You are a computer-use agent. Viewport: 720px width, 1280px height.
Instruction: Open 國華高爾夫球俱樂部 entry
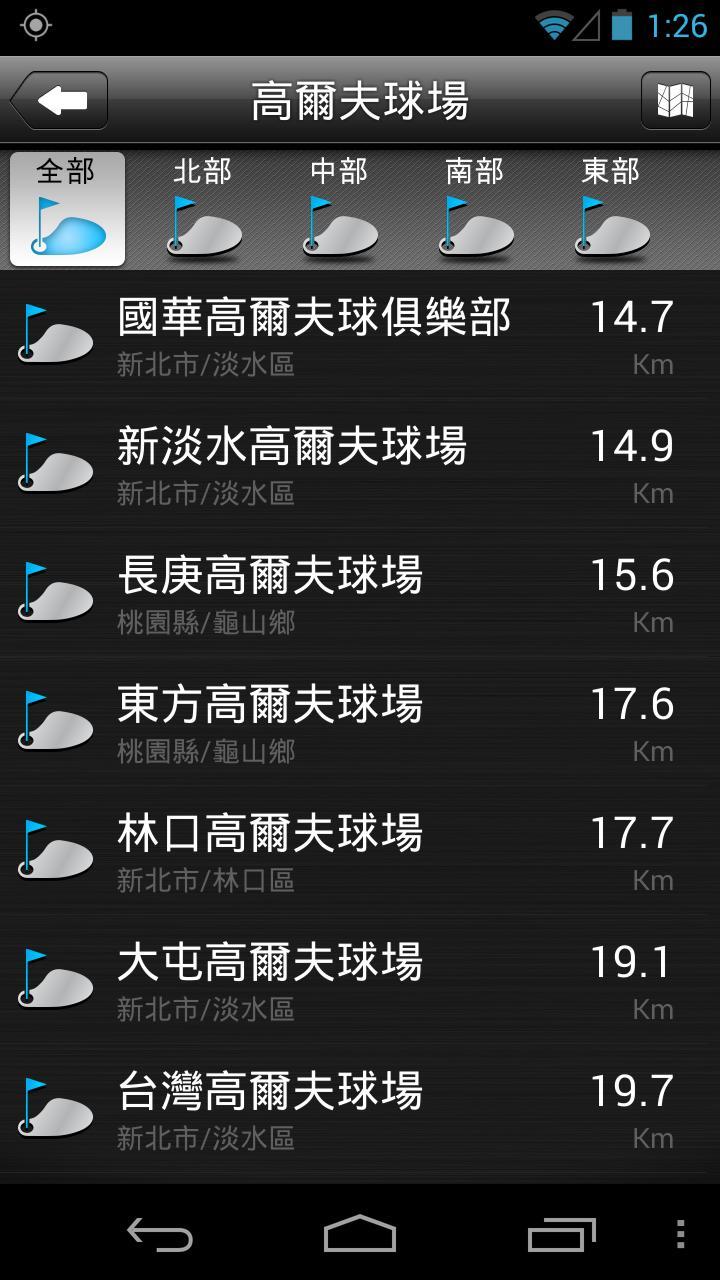360,335
